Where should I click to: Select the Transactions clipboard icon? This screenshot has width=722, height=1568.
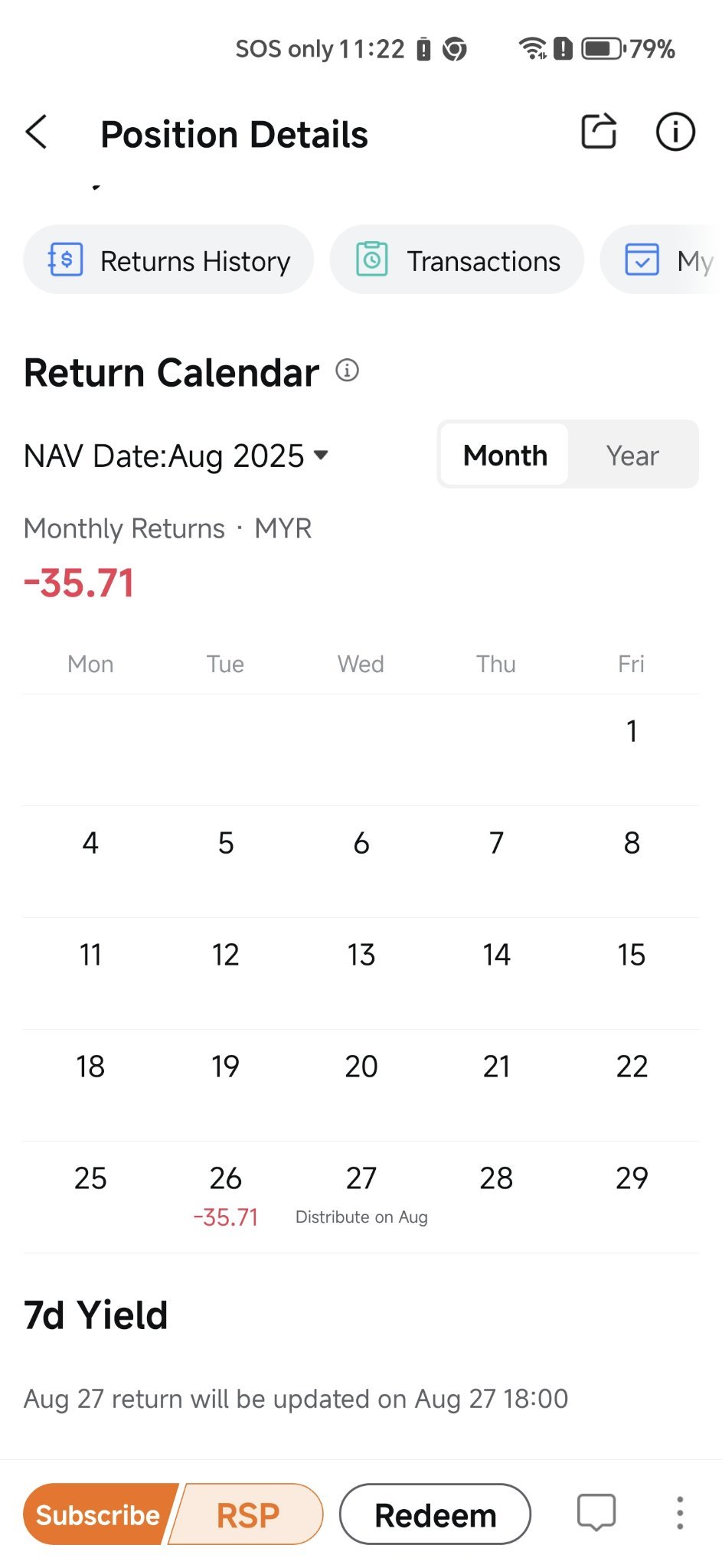372,260
